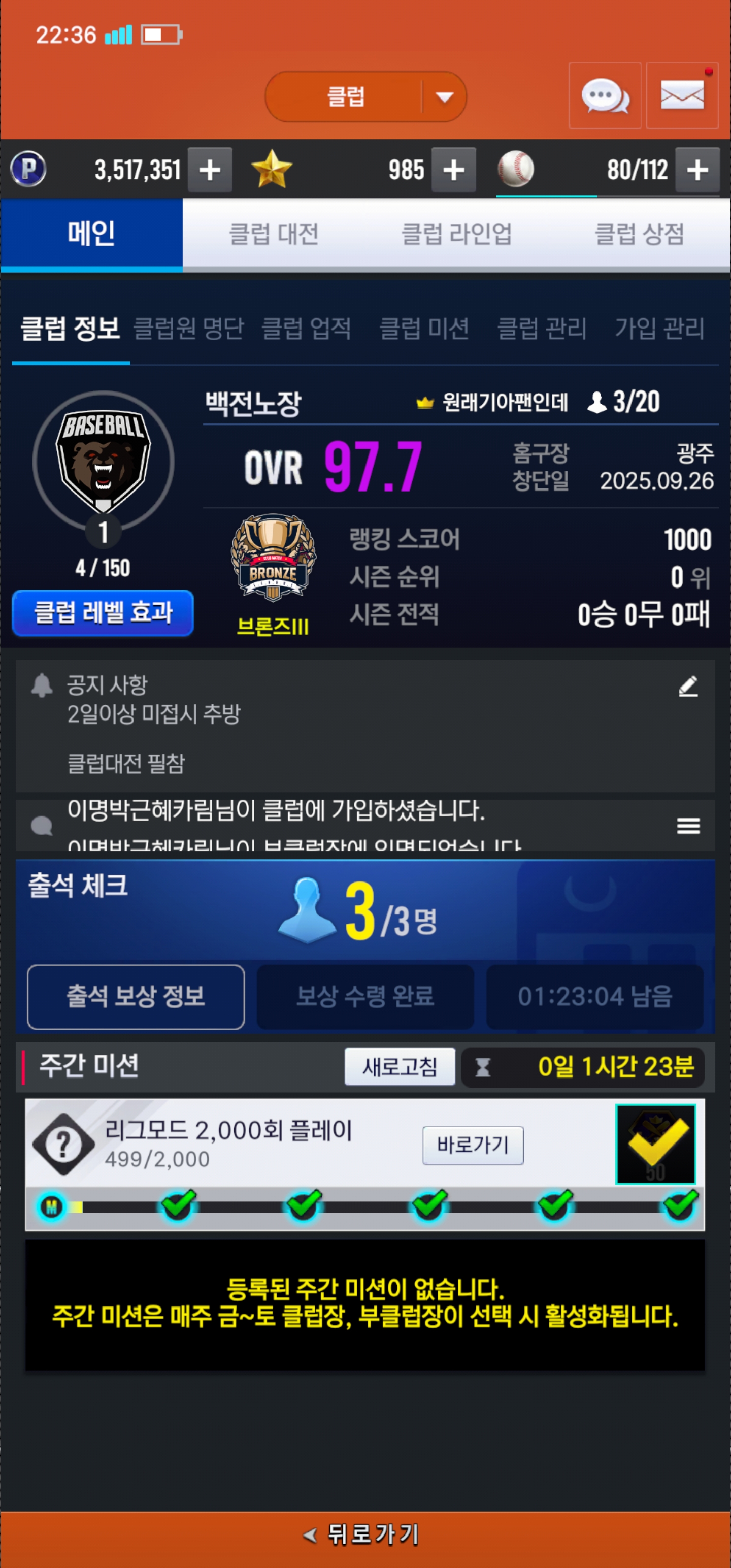Edit the 공지 사항 notice with pencil icon
This screenshot has width=731, height=1568.
point(688,686)
